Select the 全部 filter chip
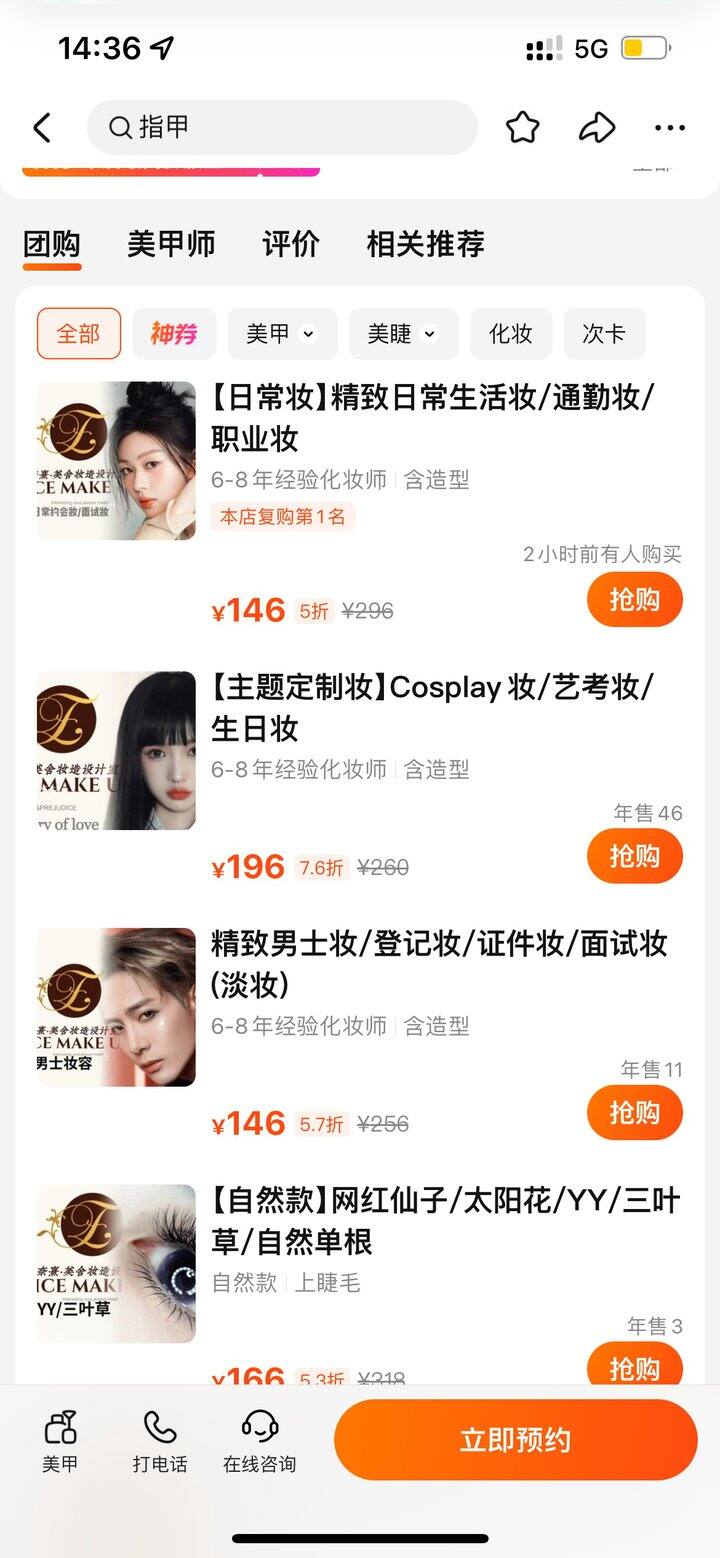Image resolution: width=720 pixels, height=1558 pixels. [79, 333]
